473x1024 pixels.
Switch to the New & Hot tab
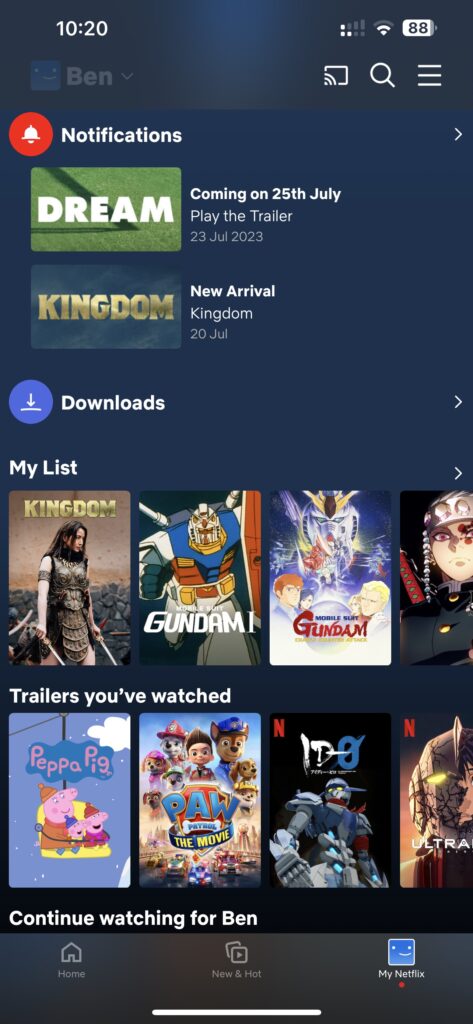point(236,960)
